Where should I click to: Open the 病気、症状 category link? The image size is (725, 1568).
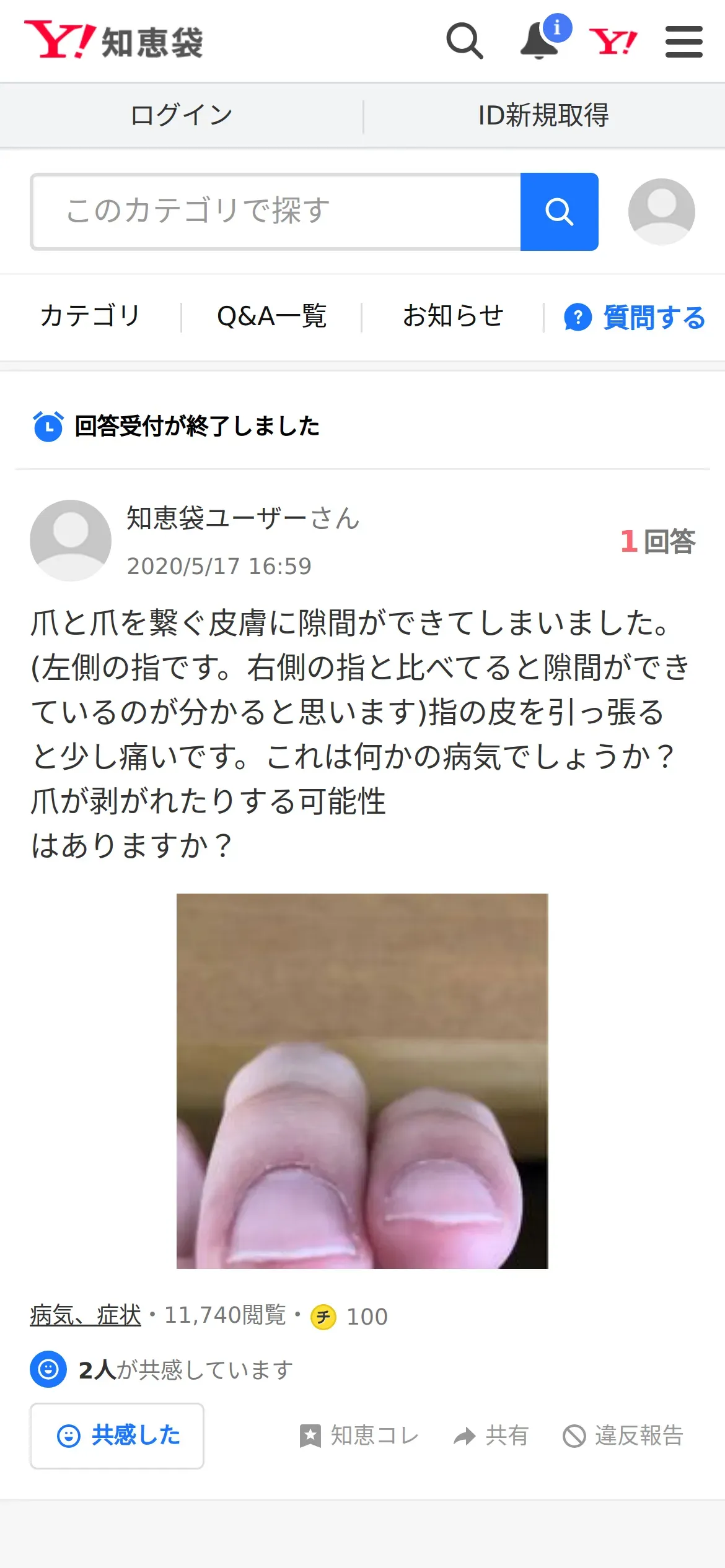click(86, 1315)
